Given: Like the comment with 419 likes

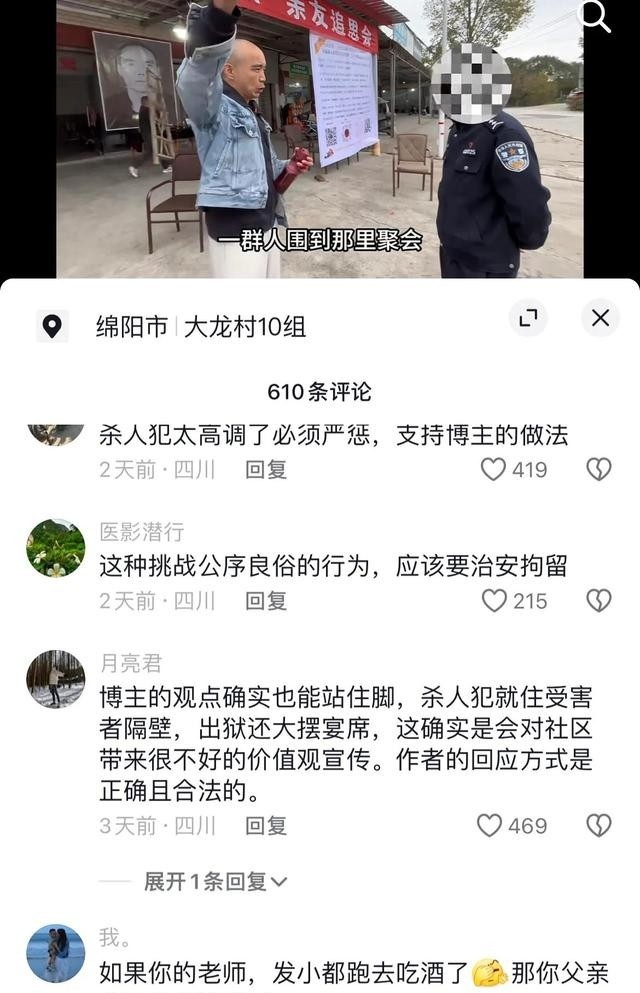Looking at the screenshot, I should tap(493, 469).
